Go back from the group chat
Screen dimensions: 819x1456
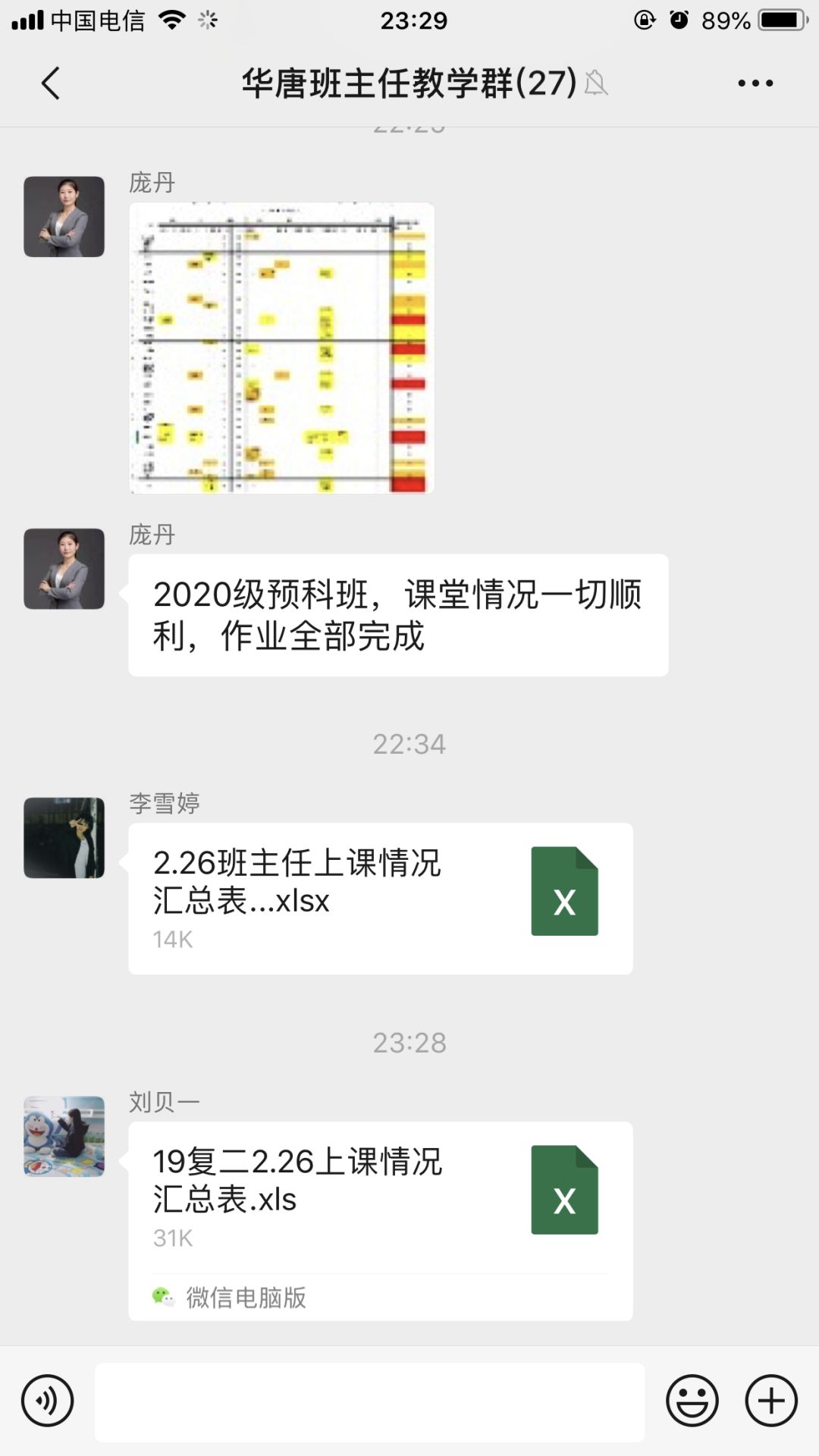click(x=51, y=83)
